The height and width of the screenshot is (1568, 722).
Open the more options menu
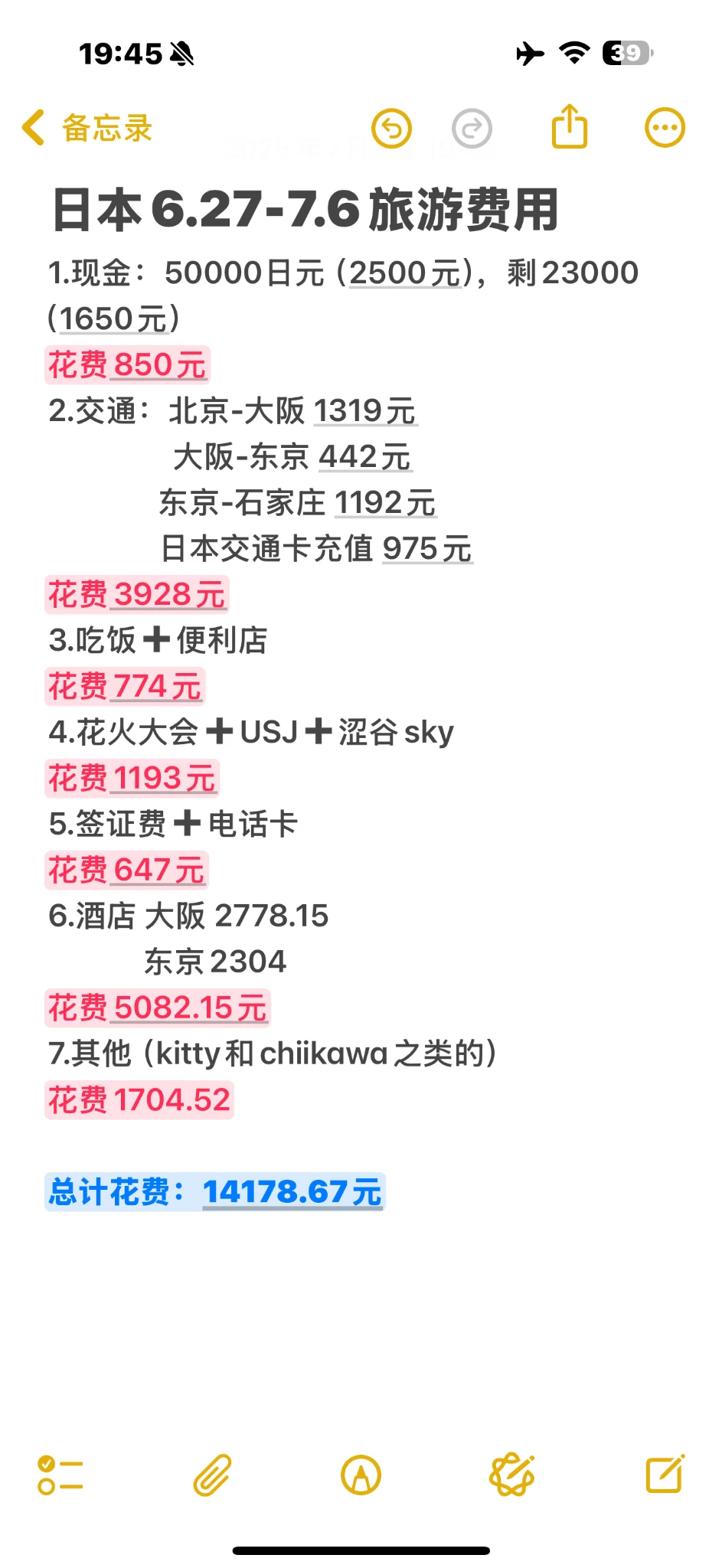click(665, 128)
